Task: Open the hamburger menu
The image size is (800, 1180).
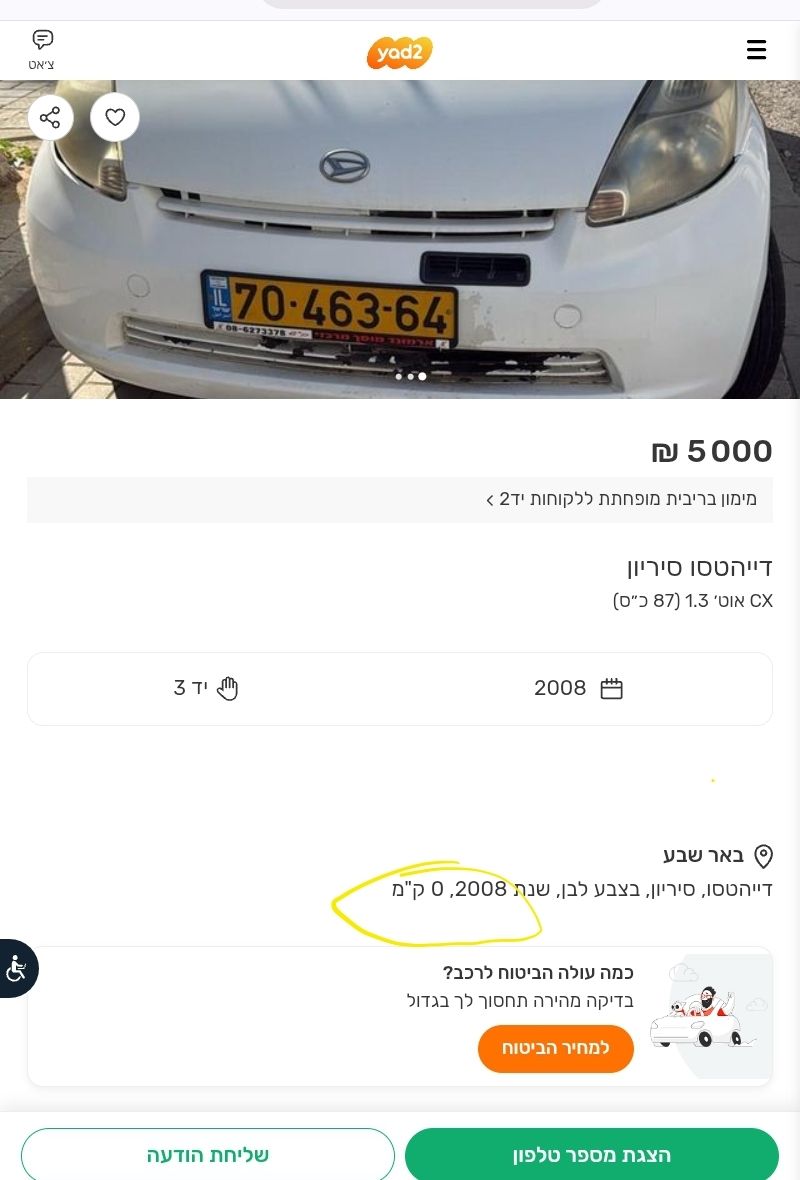Action: (756, 50)
